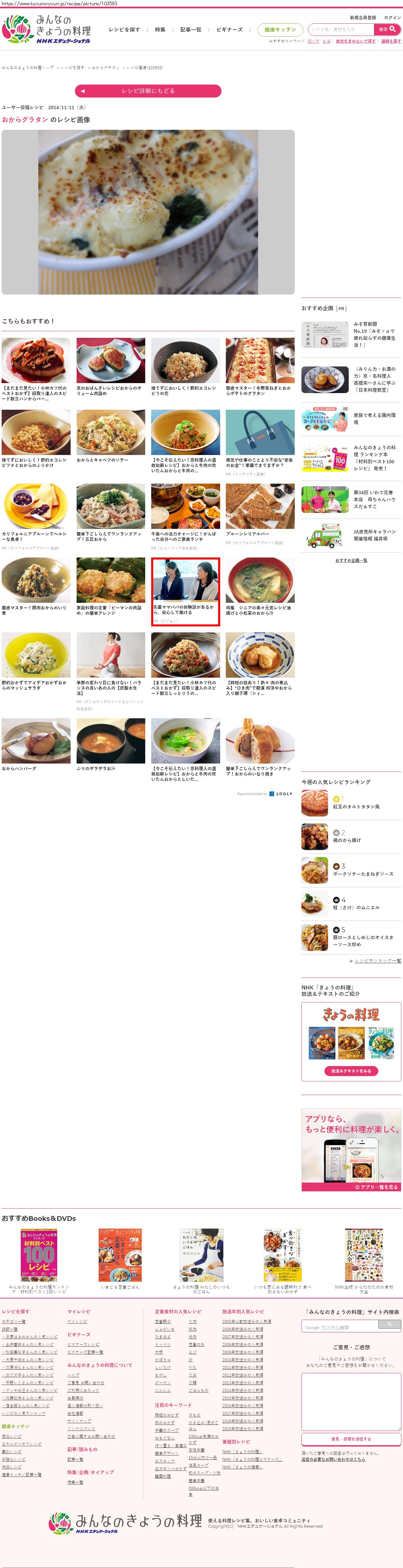403x1568 pixels.
Task: Open the レシピランキング一覧 link
Action: (377, 961)
